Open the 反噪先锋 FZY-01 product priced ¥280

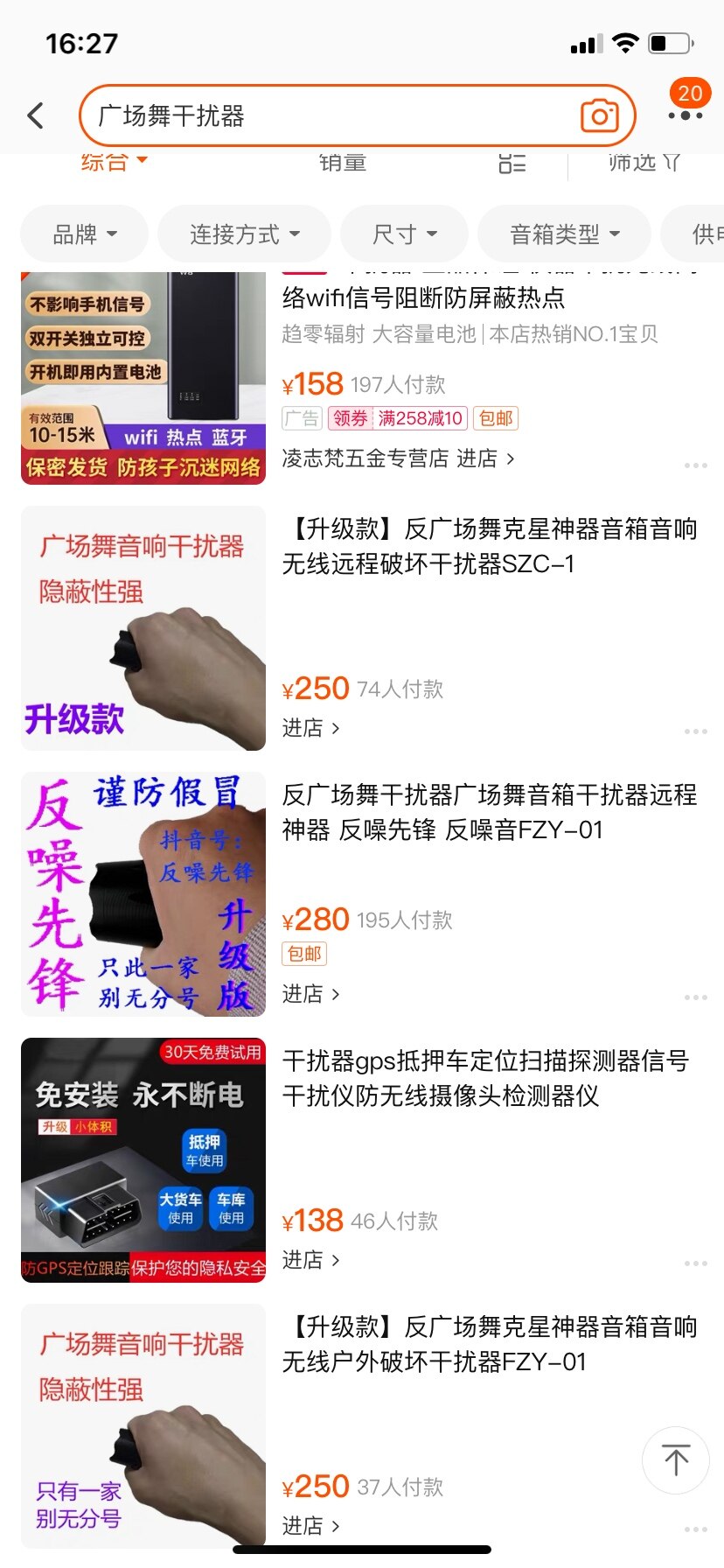pos(489,812)
